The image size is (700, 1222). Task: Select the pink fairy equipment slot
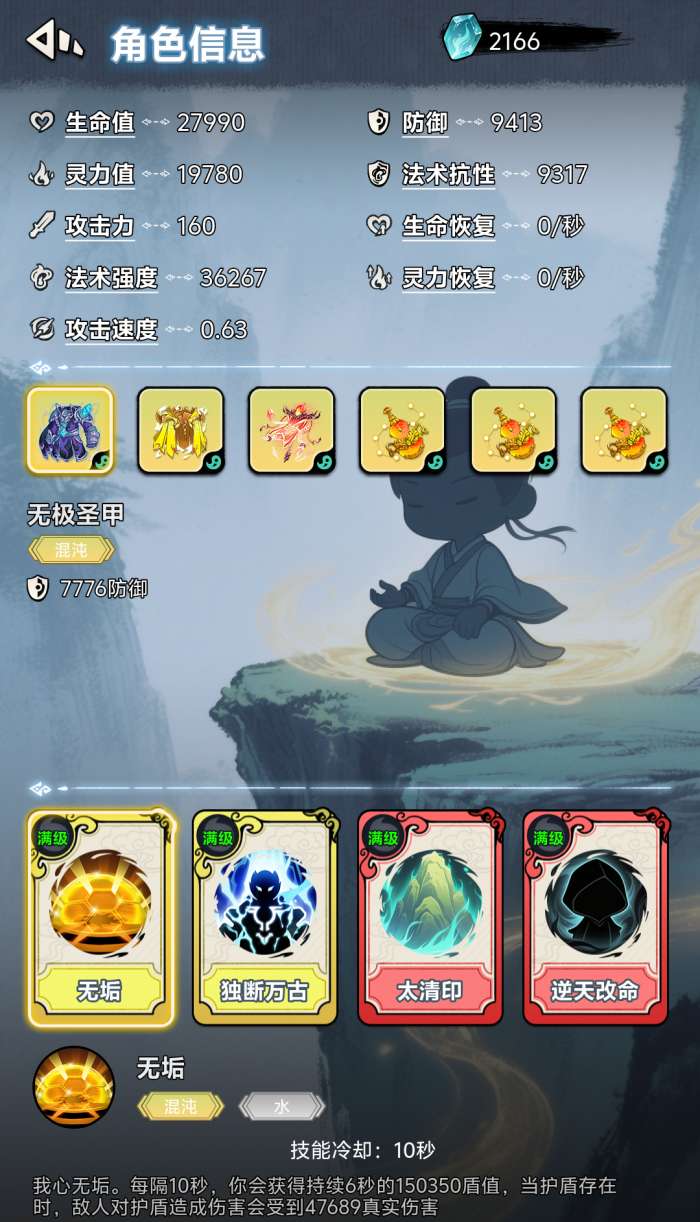click(291, 431)
